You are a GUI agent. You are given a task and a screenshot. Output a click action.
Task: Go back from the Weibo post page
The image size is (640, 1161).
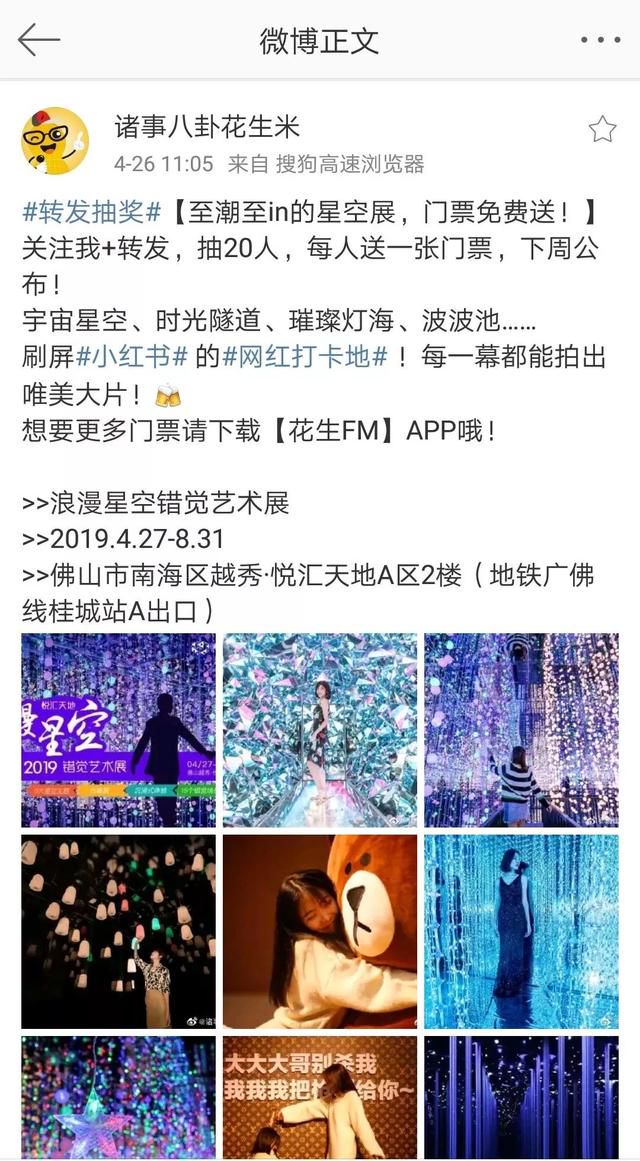(38, 40)
